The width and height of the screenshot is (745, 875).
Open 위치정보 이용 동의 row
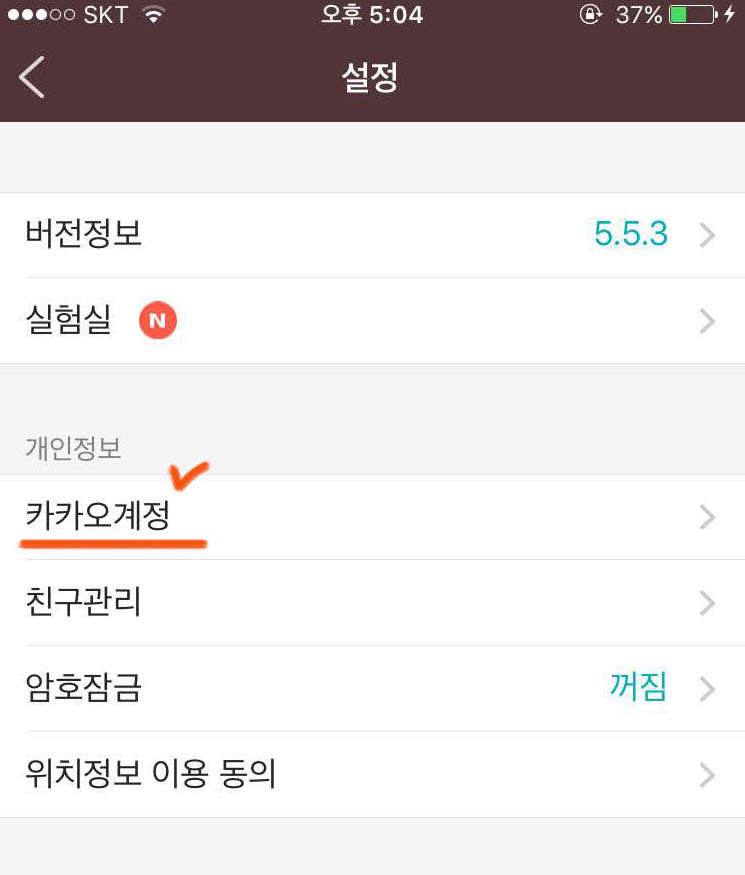coord(372,775)
